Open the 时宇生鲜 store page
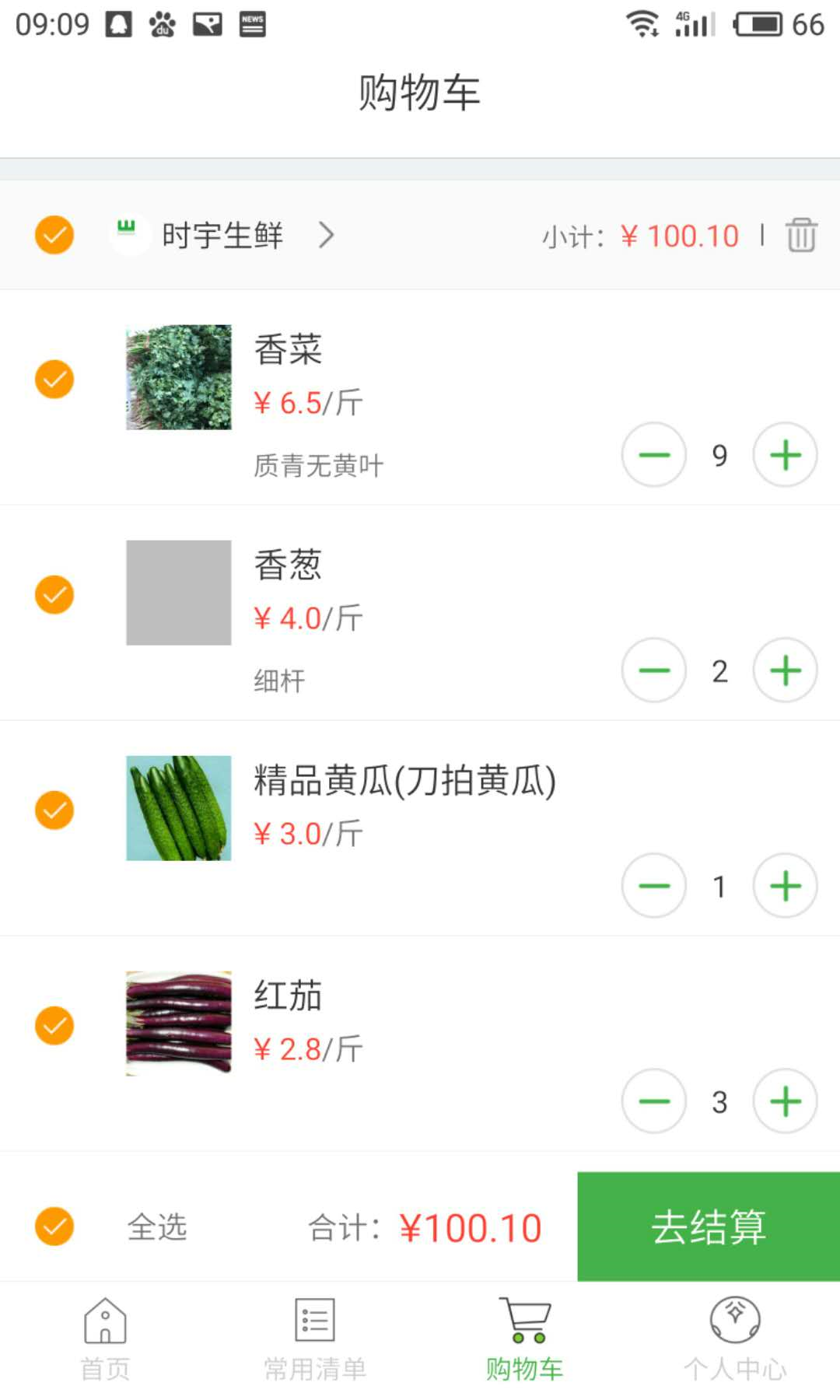 223,235
